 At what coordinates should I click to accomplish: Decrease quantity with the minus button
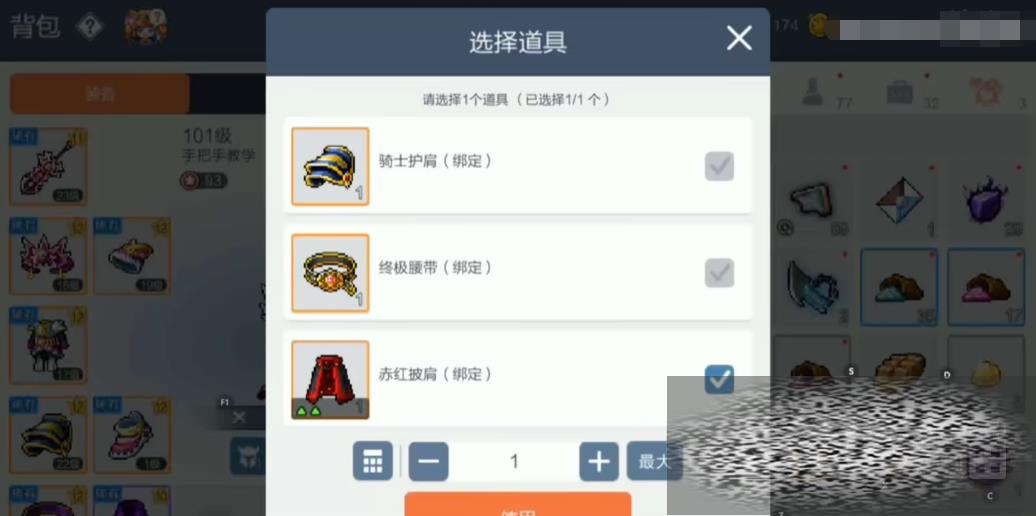428,461
